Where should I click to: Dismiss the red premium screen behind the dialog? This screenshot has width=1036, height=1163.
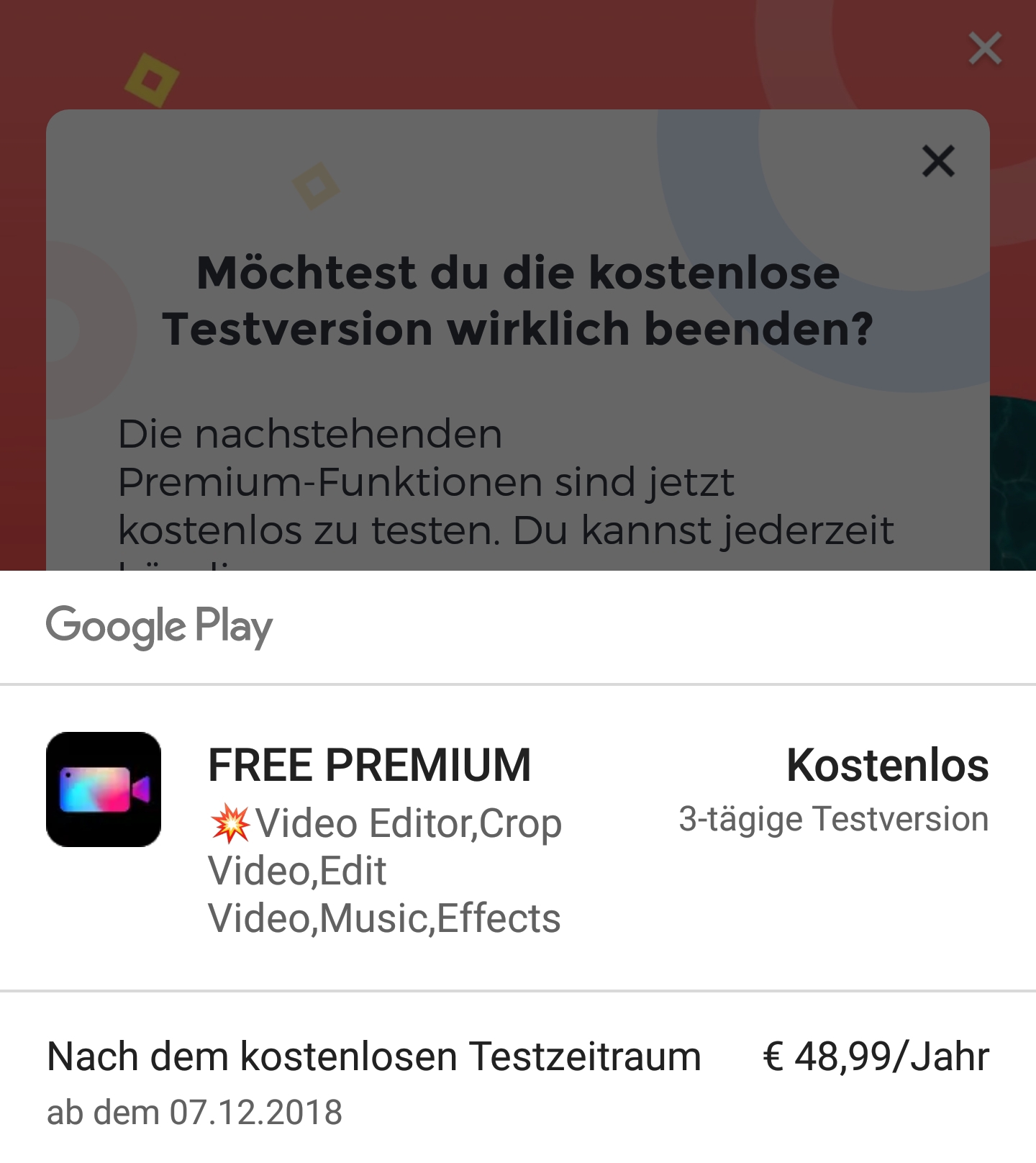point(985,49)
